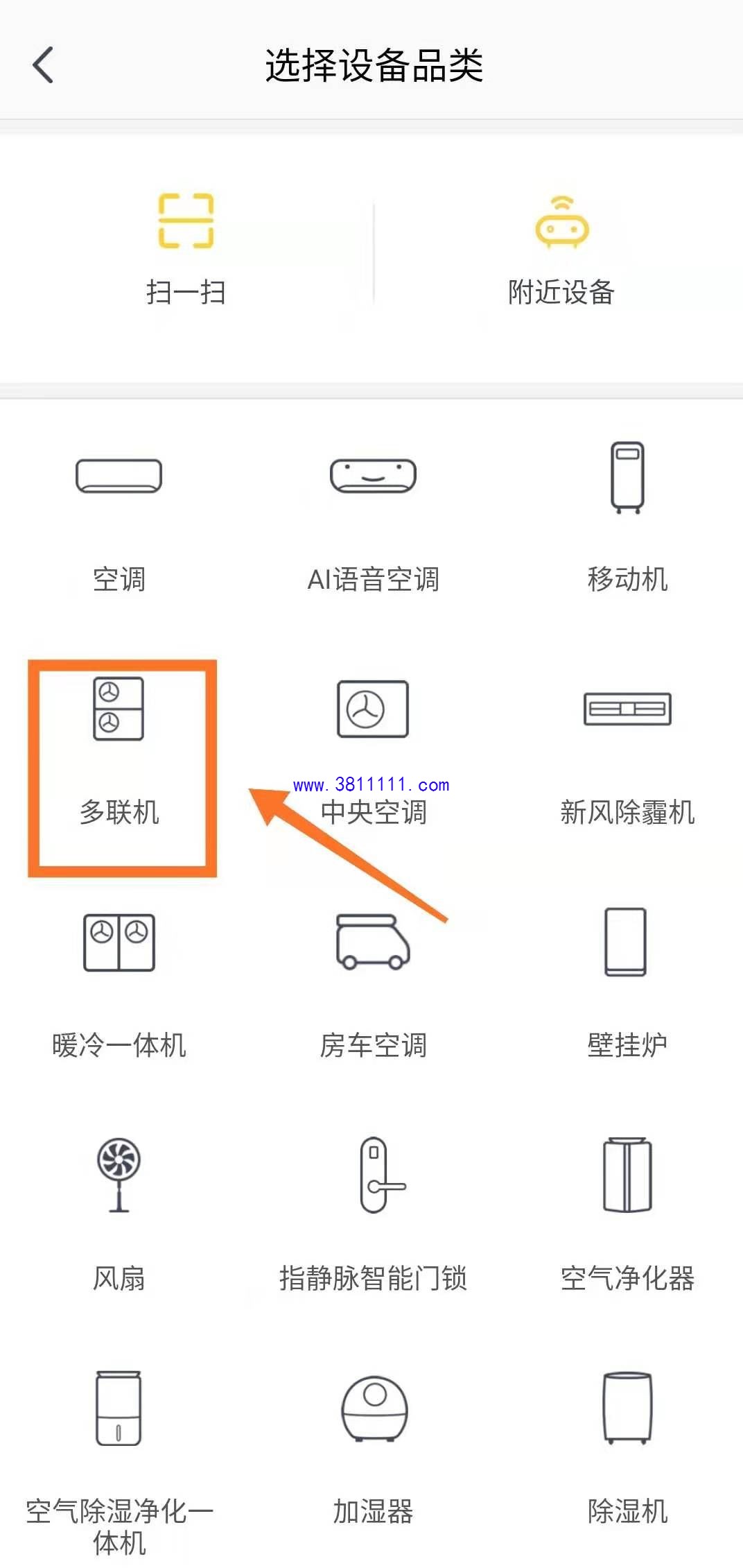Viewport: 743px width, 1568px height.
Task: Open 扫一扫 scanner
Action: pyautogui.click(x=186, y=250)
